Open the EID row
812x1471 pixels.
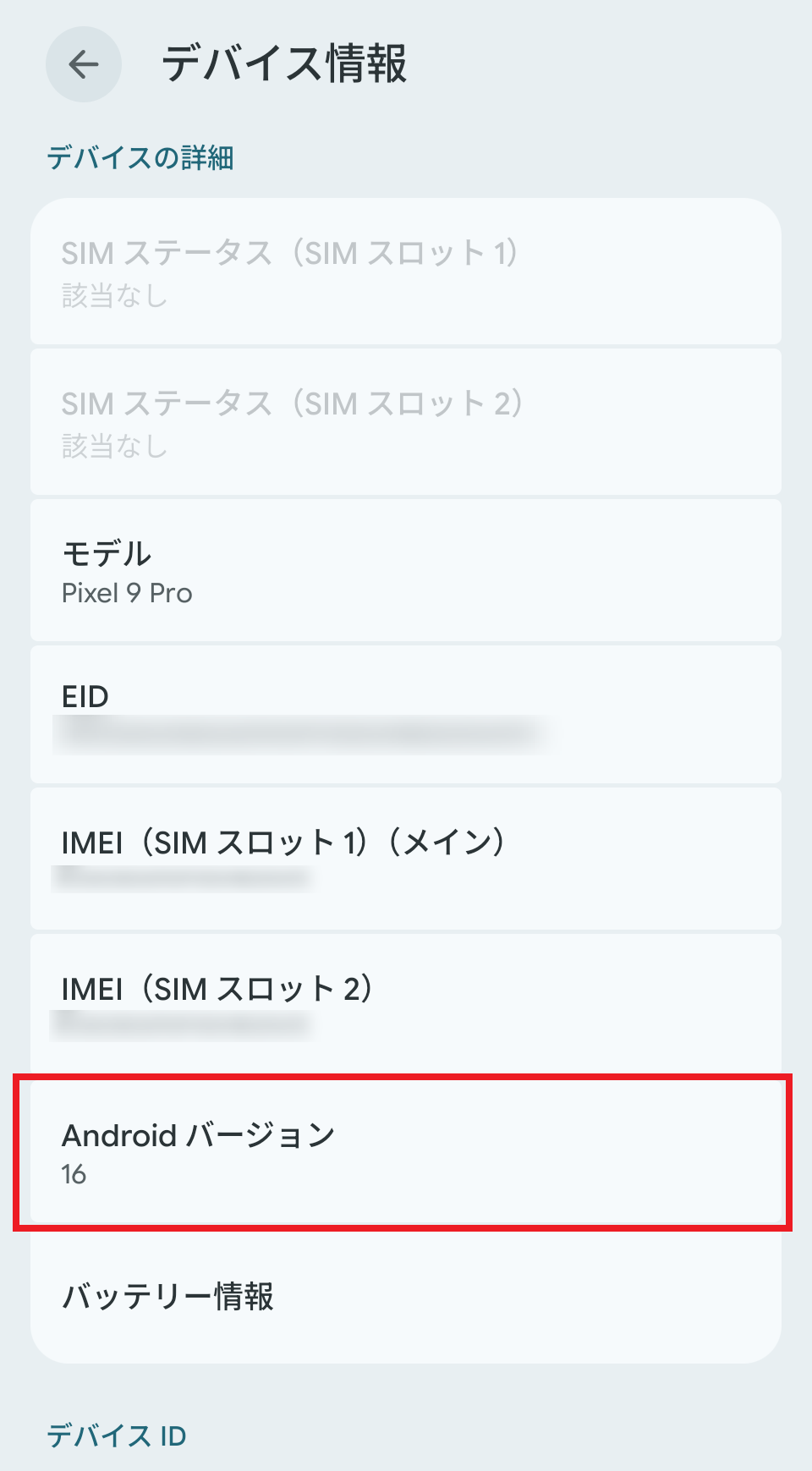[x=406, y=715]
